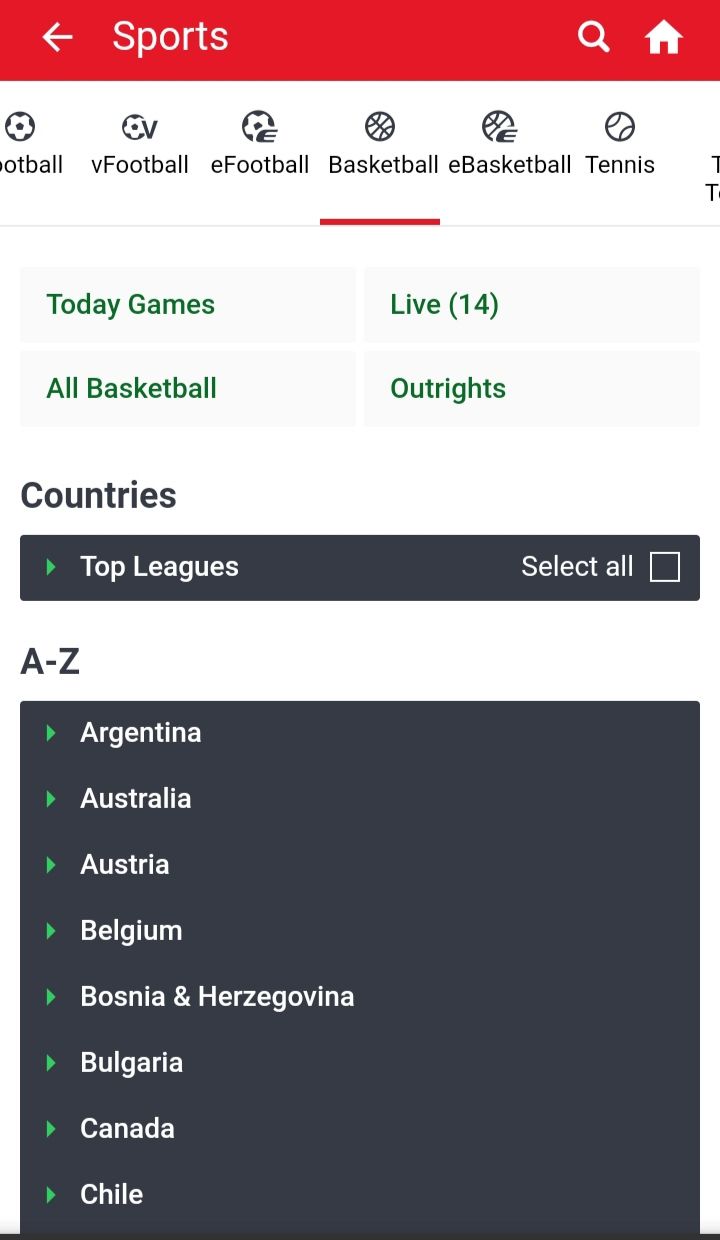Expand the Canada row
Image resolution: width=720 pixels, height=1240 pixels.
(360, 1129)
